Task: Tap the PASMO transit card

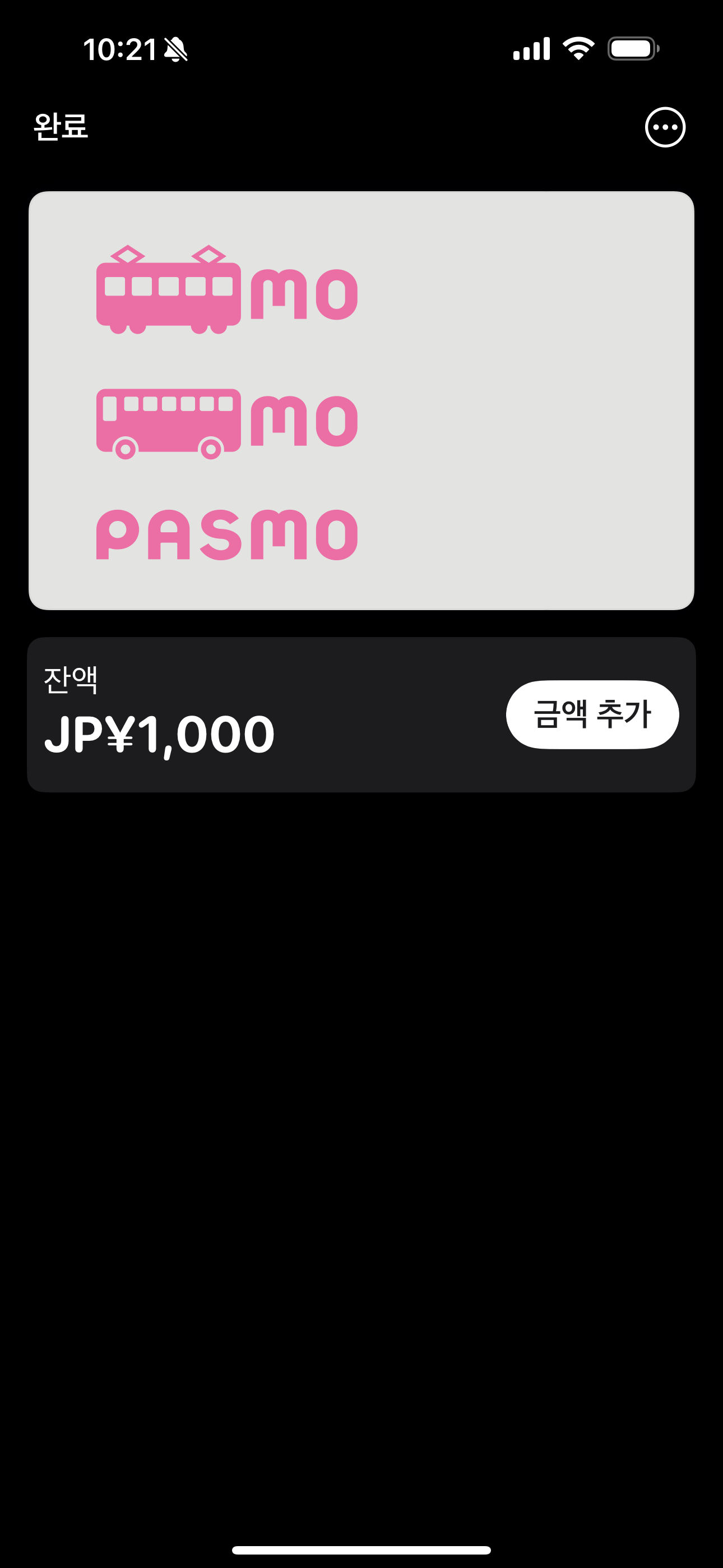Action: (361, 400)
